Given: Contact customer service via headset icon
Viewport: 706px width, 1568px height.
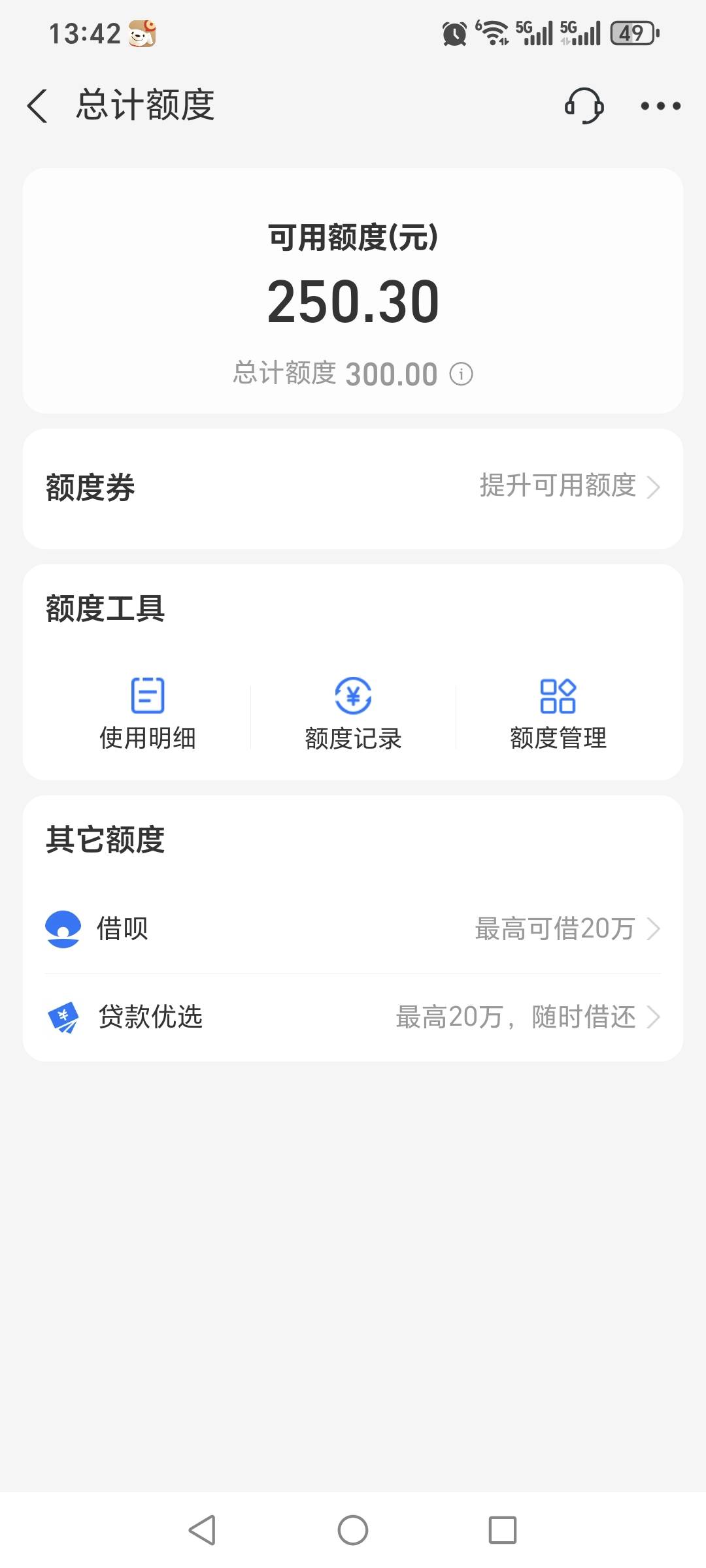Looking at the screenshot, I should click(x=584, y=106).
